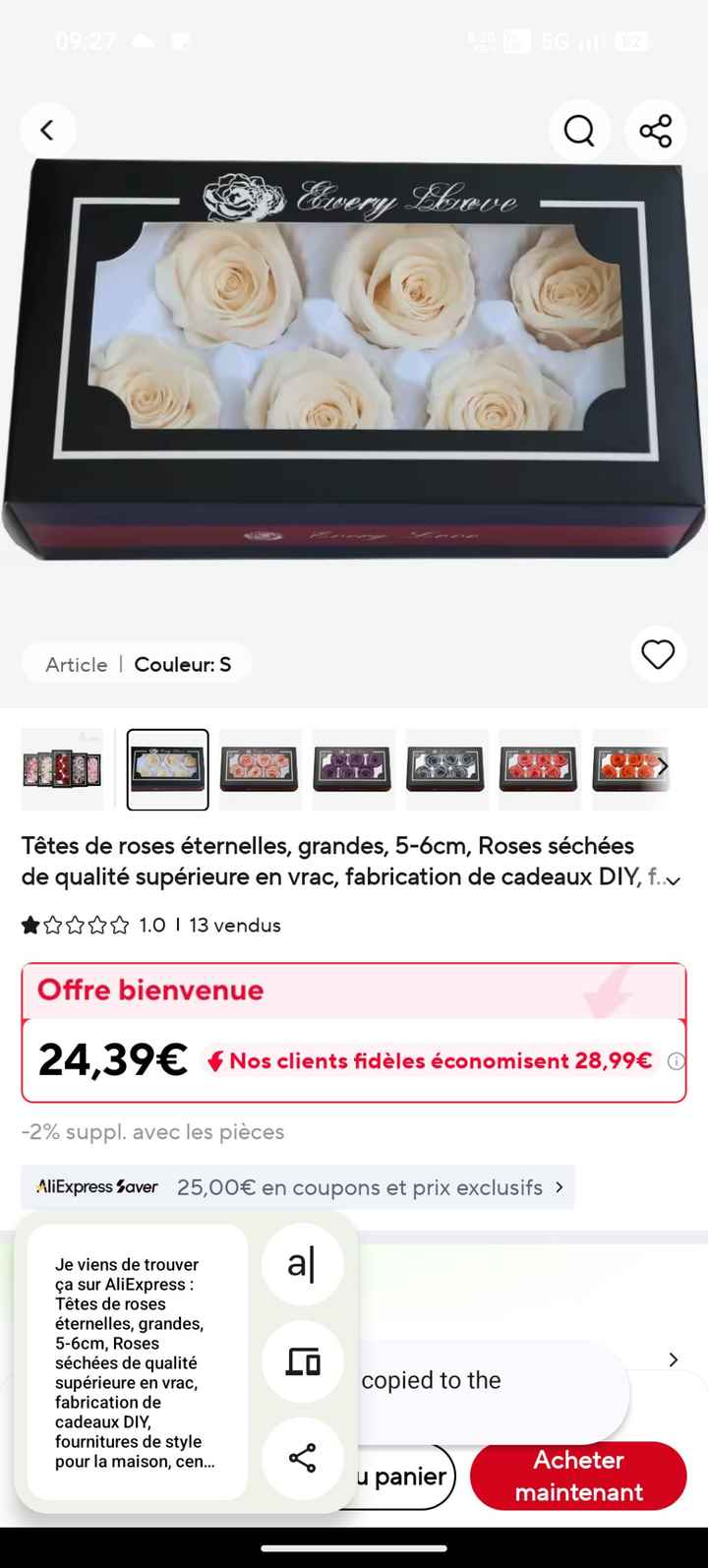Image resolution: width=708 pixels, height=1568 pixels.
Task: Tap Acheter maintenant to buy now
Action: point(578,1476)
